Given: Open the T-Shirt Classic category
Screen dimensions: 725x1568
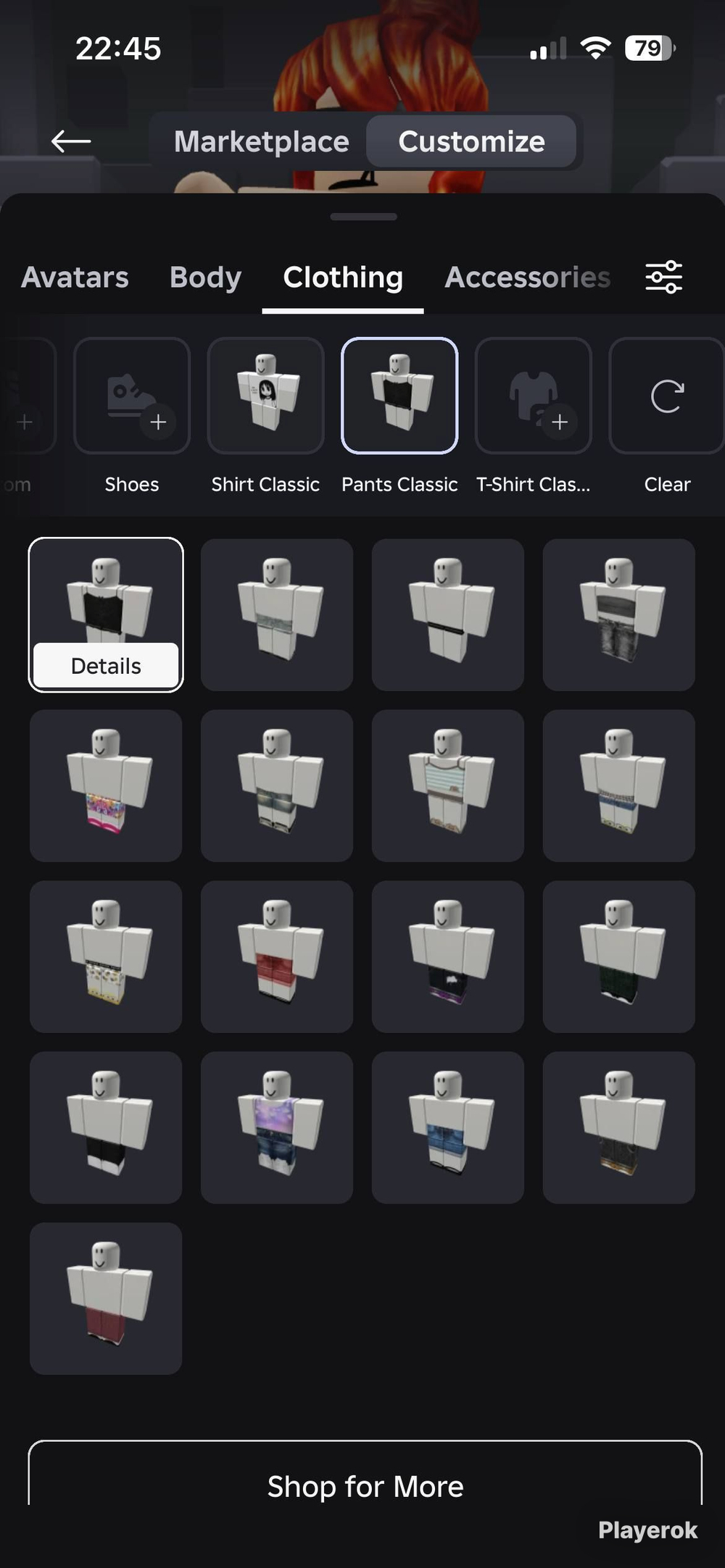Looking at the screenshot, I should [534, 396].
